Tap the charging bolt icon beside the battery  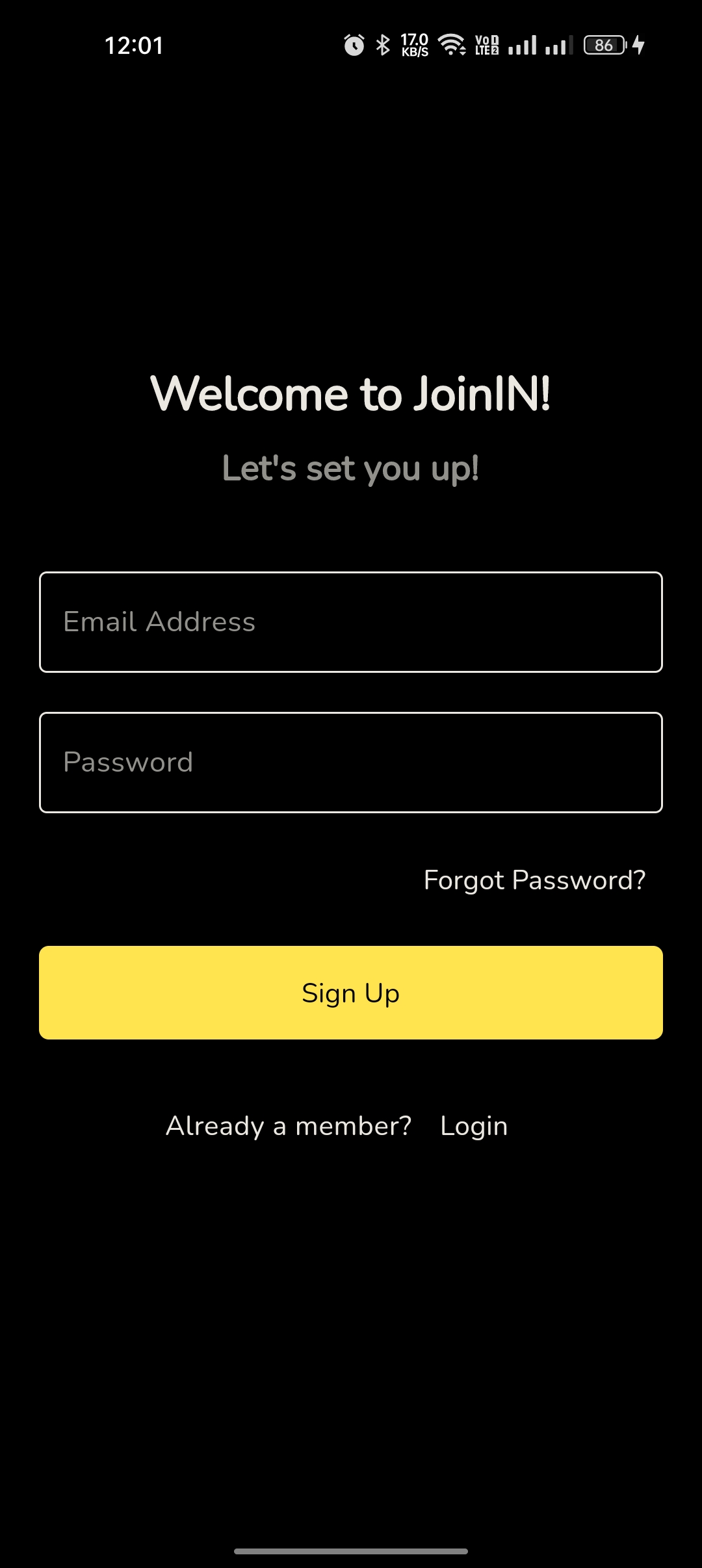pyautogui.click(x=638, y=44)
